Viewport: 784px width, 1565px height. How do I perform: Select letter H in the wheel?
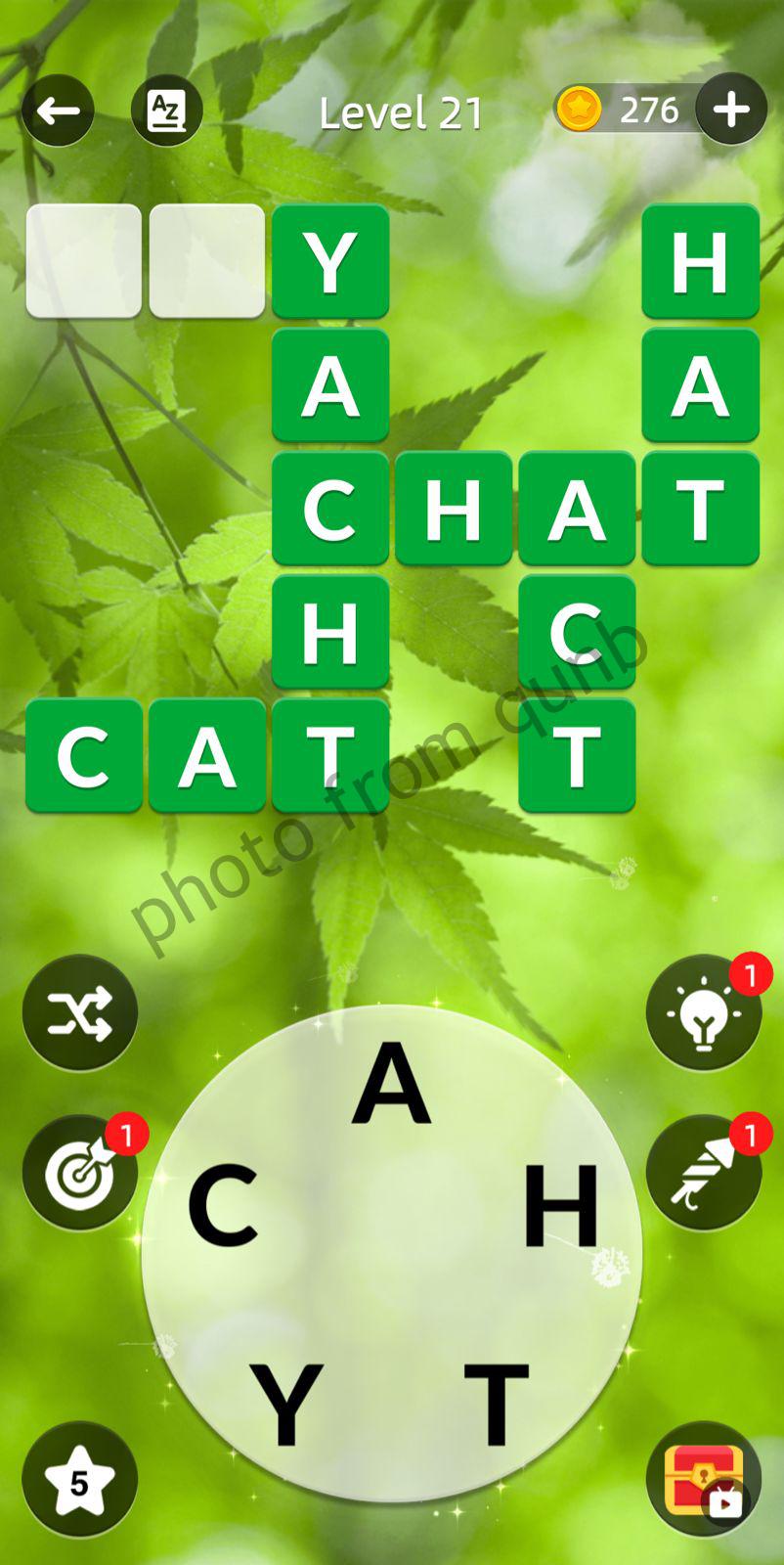click(x=561, y=1205)
